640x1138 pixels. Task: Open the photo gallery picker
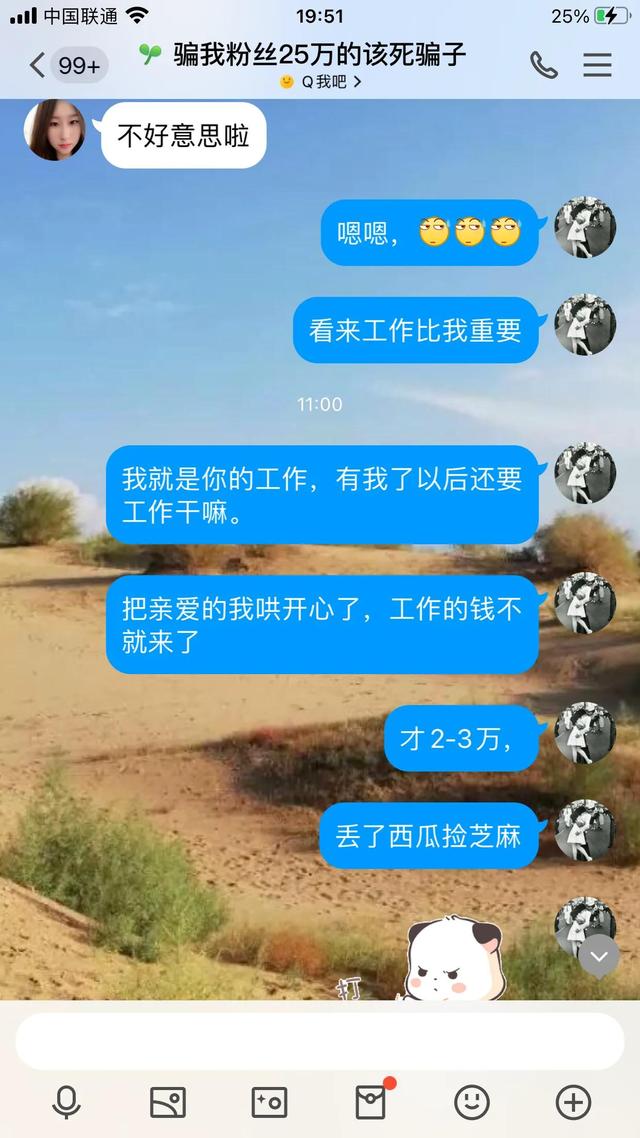coord(168,1103)
